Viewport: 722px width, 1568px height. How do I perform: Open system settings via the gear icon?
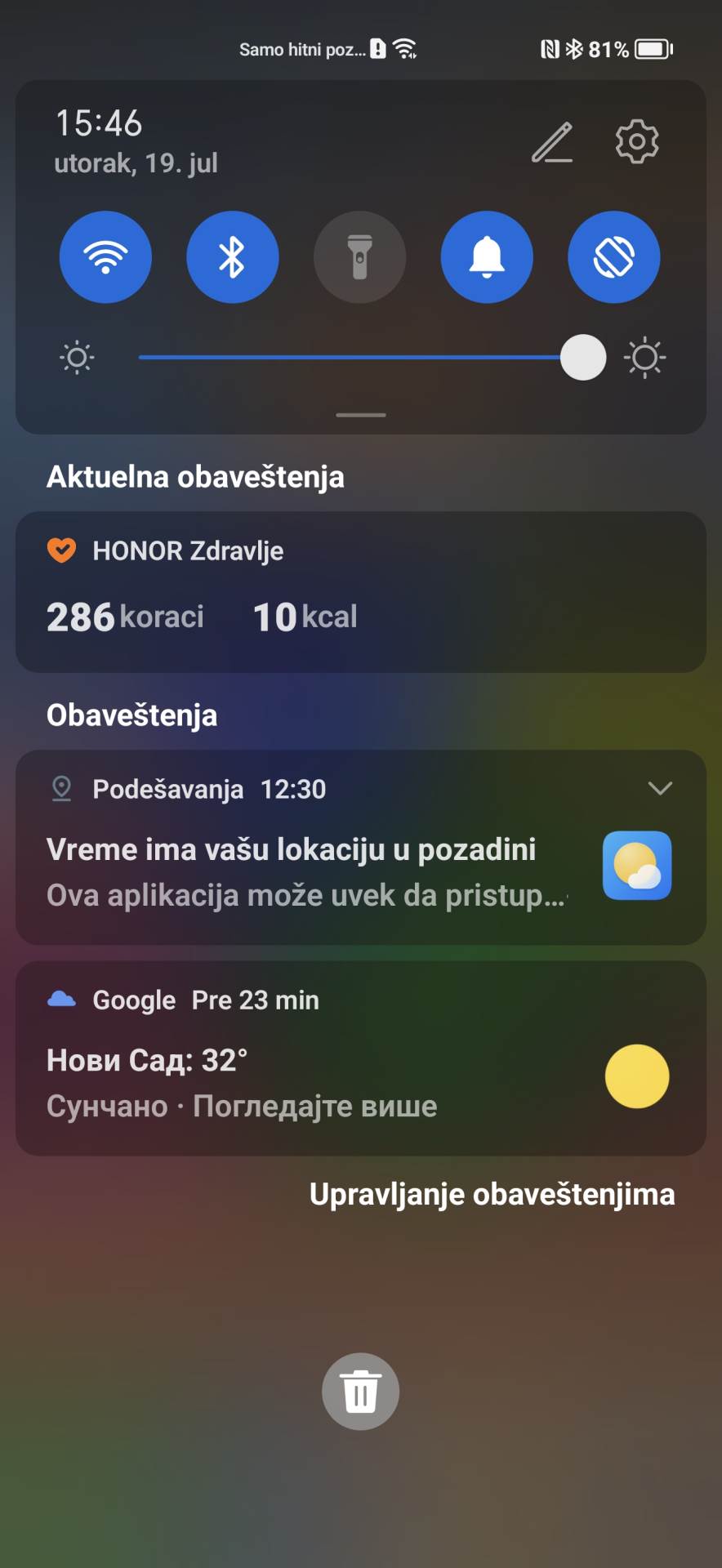pyautogui.click(x=635, y=140)
